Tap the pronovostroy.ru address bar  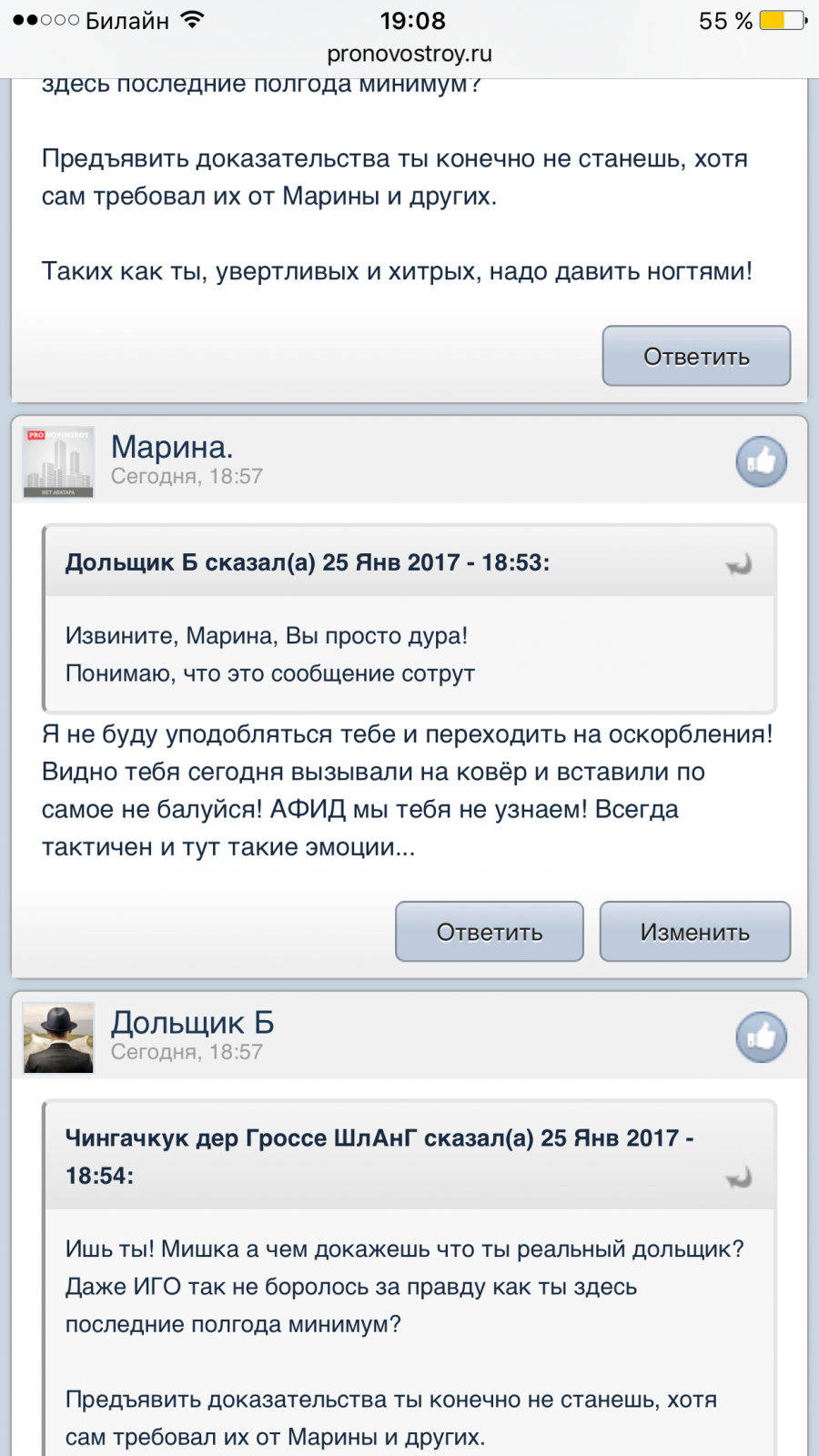409,54
